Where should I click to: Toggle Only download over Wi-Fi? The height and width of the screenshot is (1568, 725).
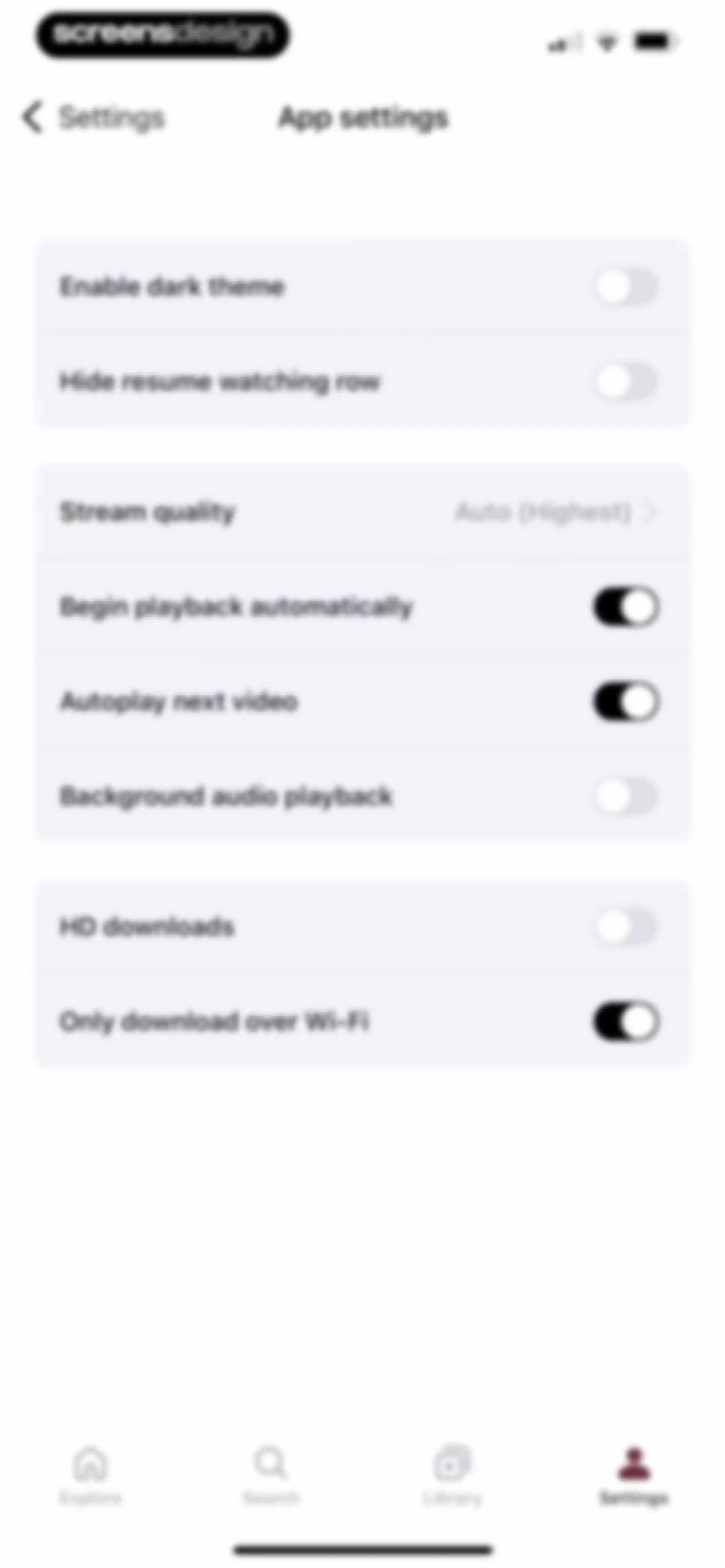626,1021
